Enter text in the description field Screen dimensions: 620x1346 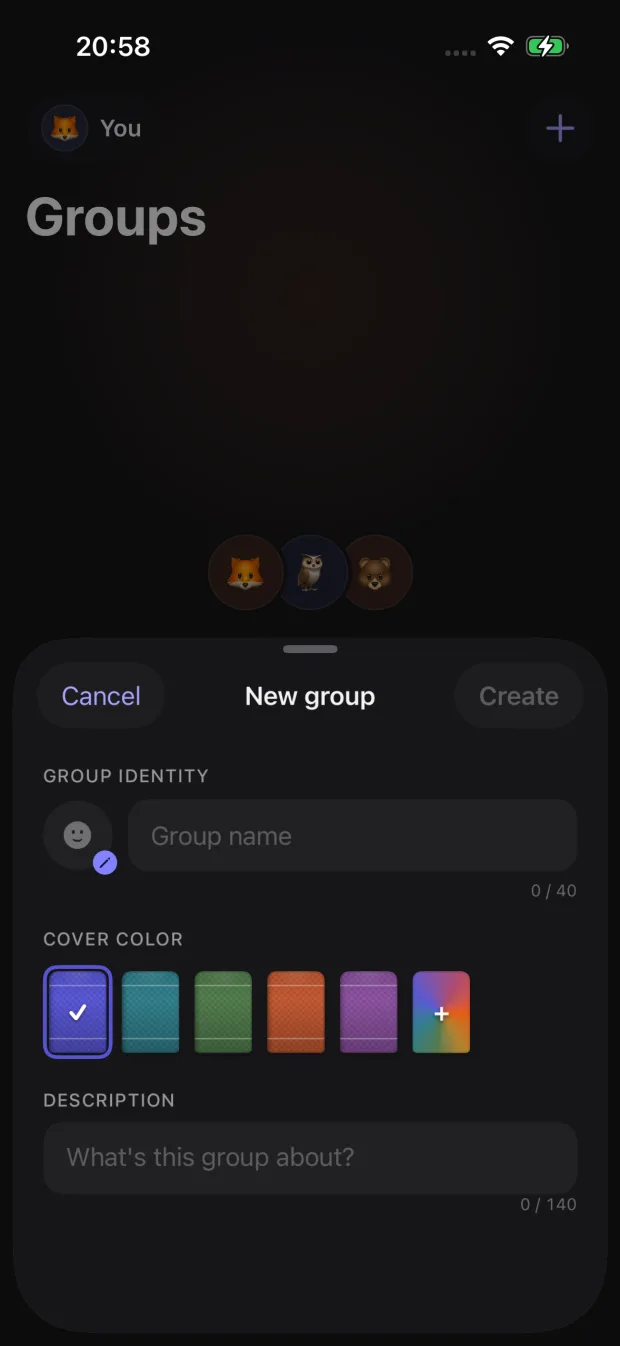pyautogui.click(x=310, y=1158)
